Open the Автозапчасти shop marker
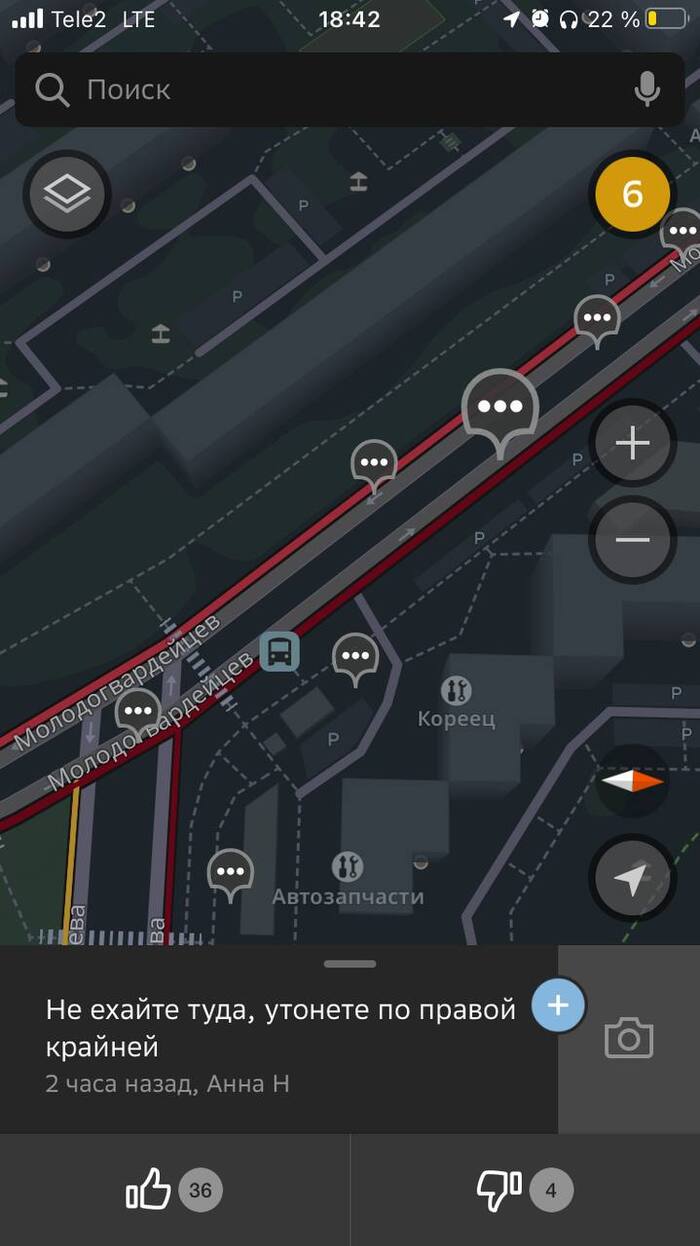Image resolution: width=700 pixels, height=1246 pixels. coord(347,866)
